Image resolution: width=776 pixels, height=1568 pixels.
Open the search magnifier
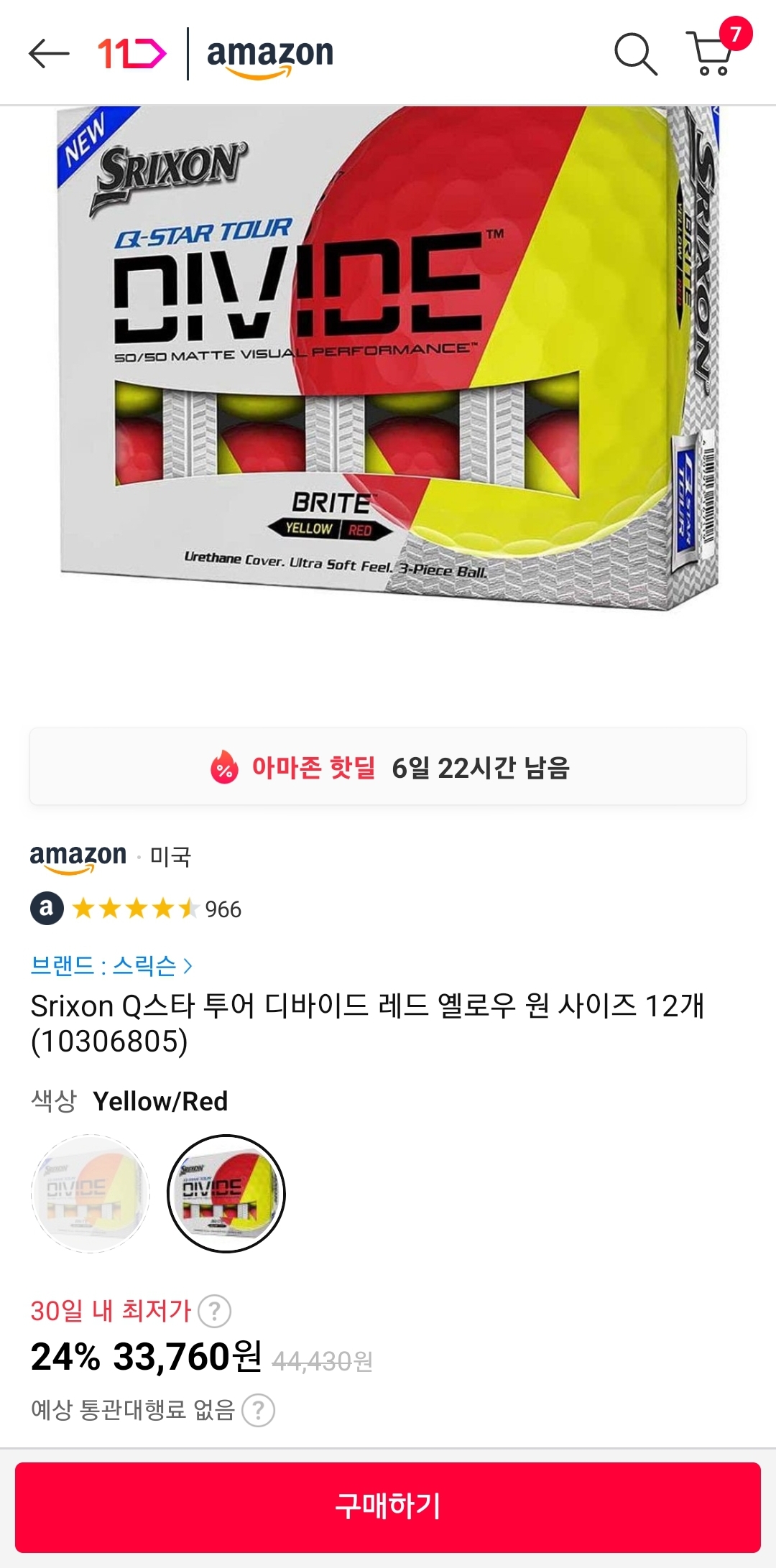coord(636,54)
